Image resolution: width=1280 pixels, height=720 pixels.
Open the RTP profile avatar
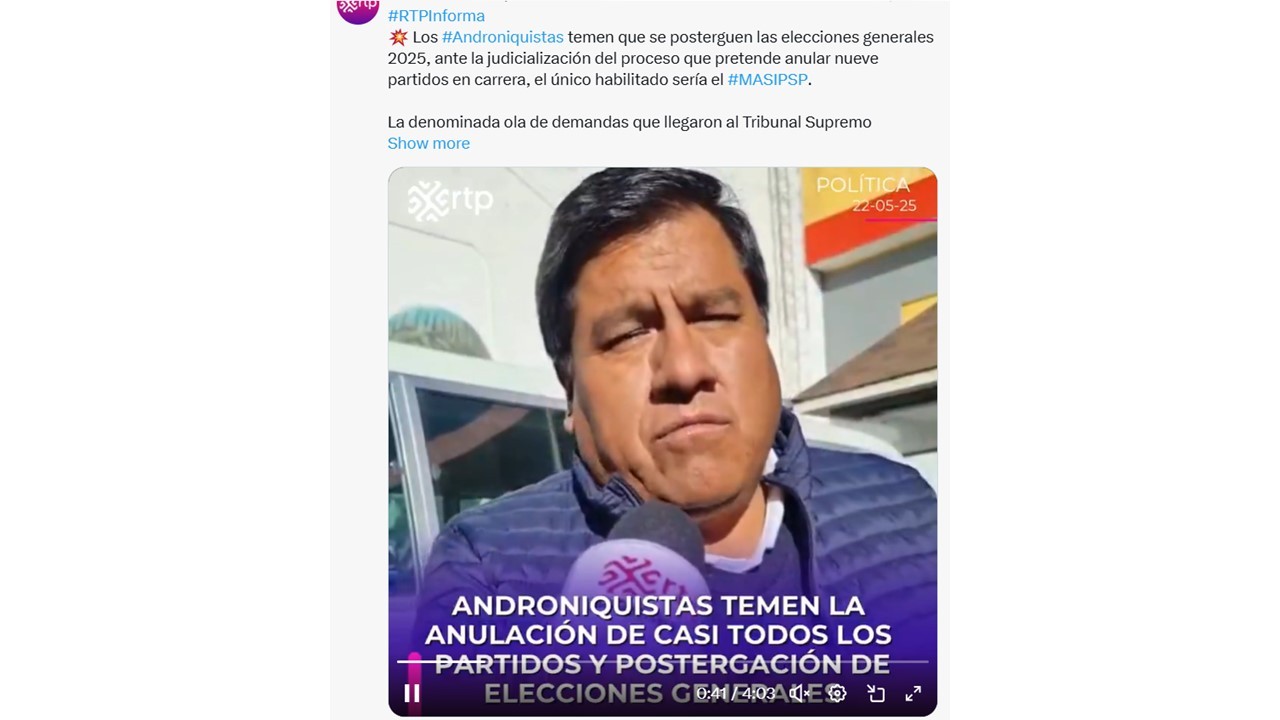coord(357,8)
